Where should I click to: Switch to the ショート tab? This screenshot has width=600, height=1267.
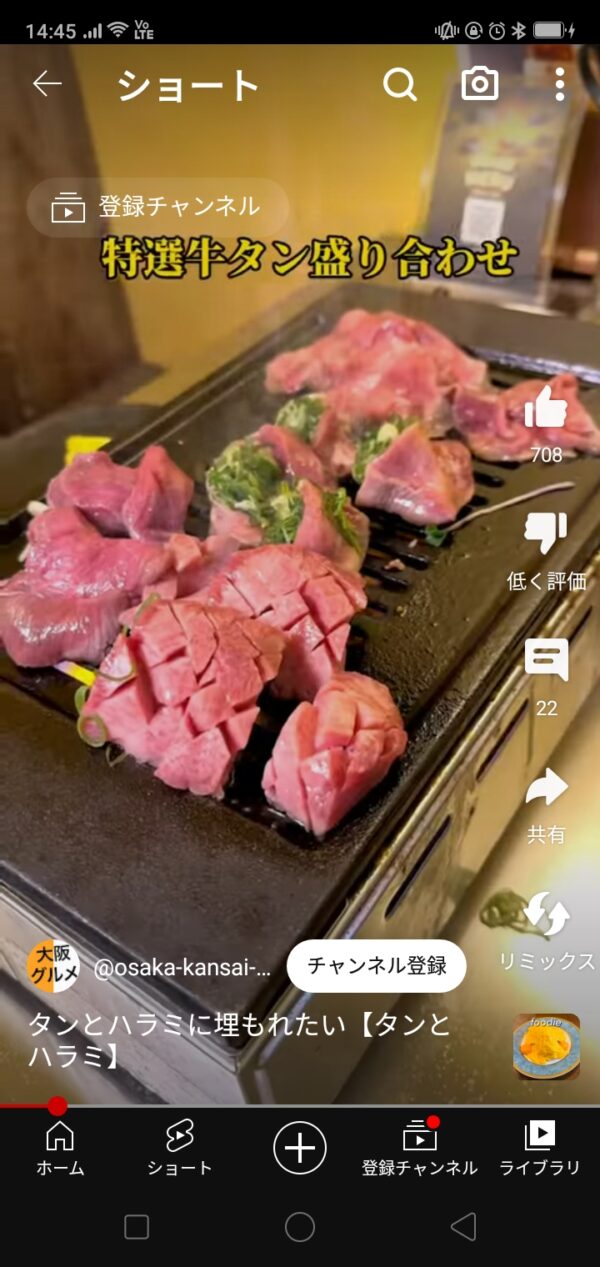pos(180,1147)
